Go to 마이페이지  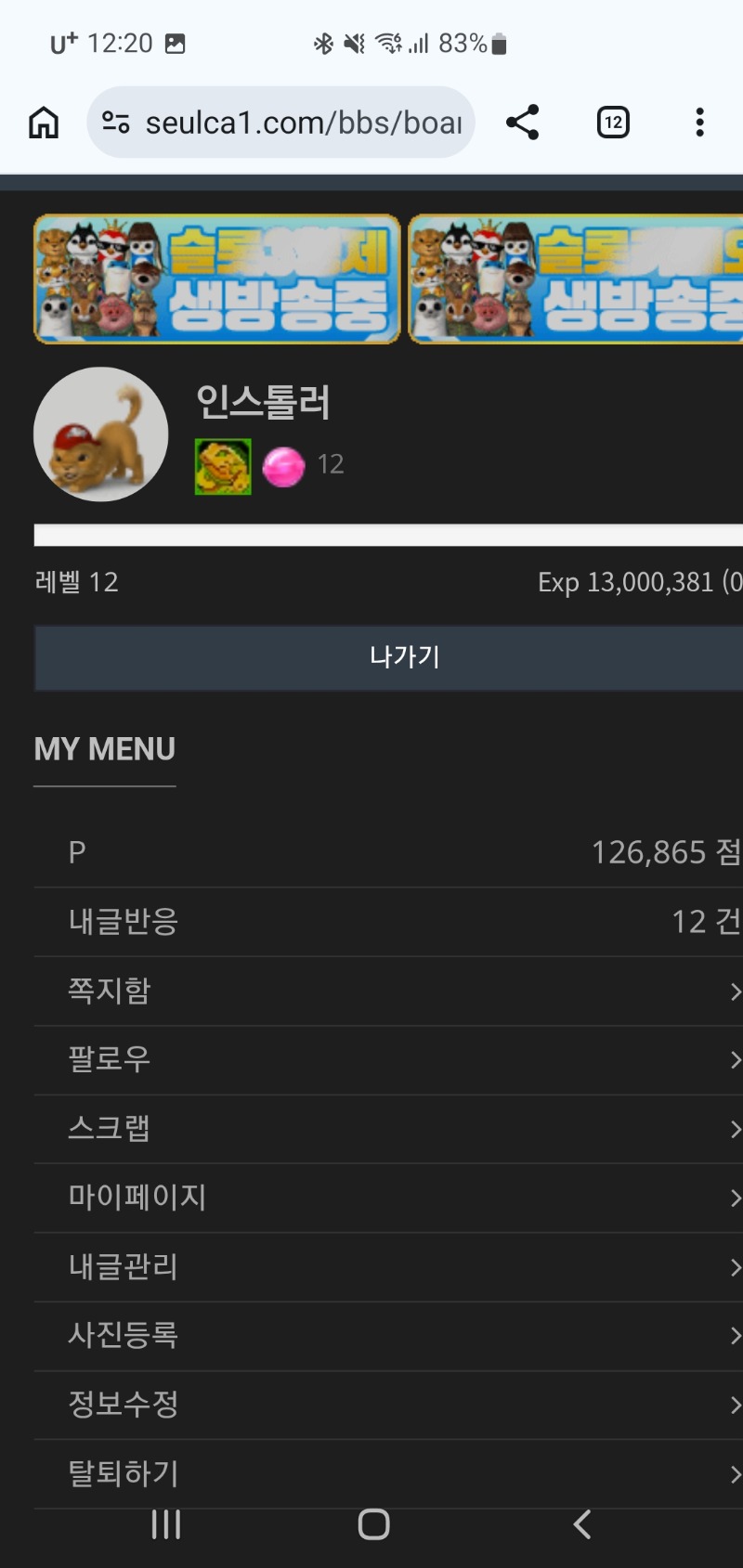[388, 1198]
